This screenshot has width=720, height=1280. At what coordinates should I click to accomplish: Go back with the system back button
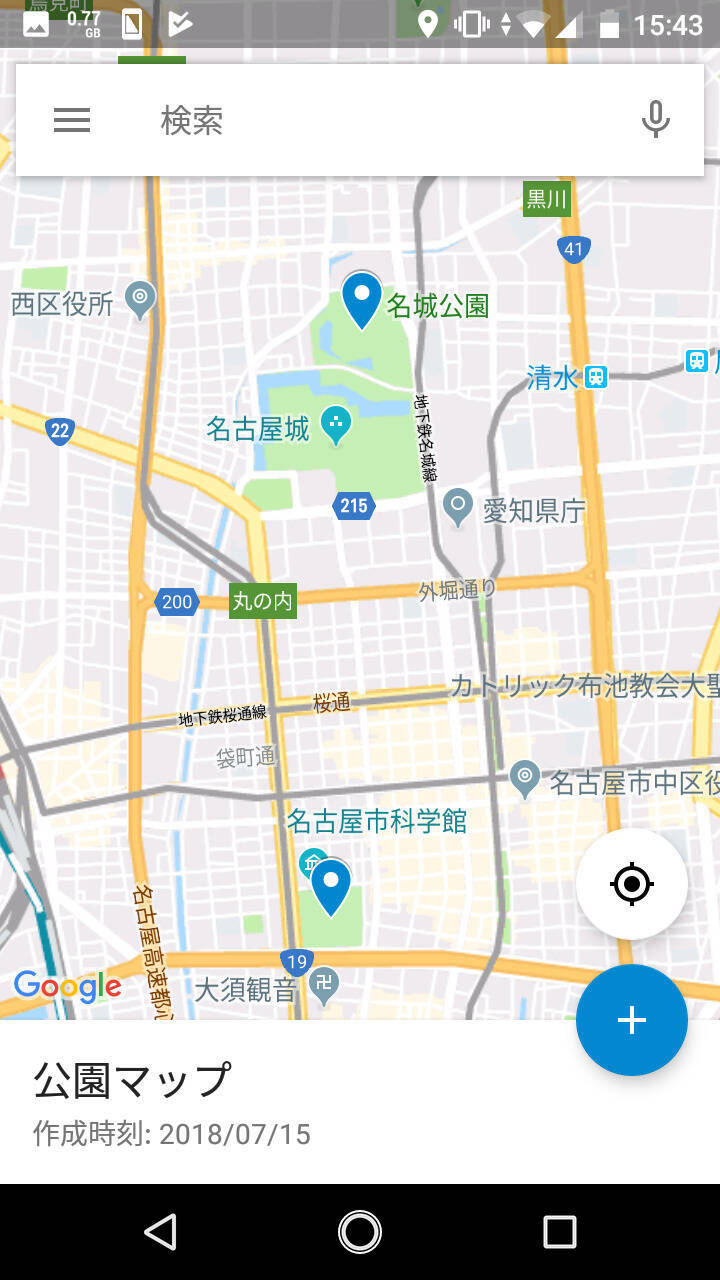click(160, 1232)
